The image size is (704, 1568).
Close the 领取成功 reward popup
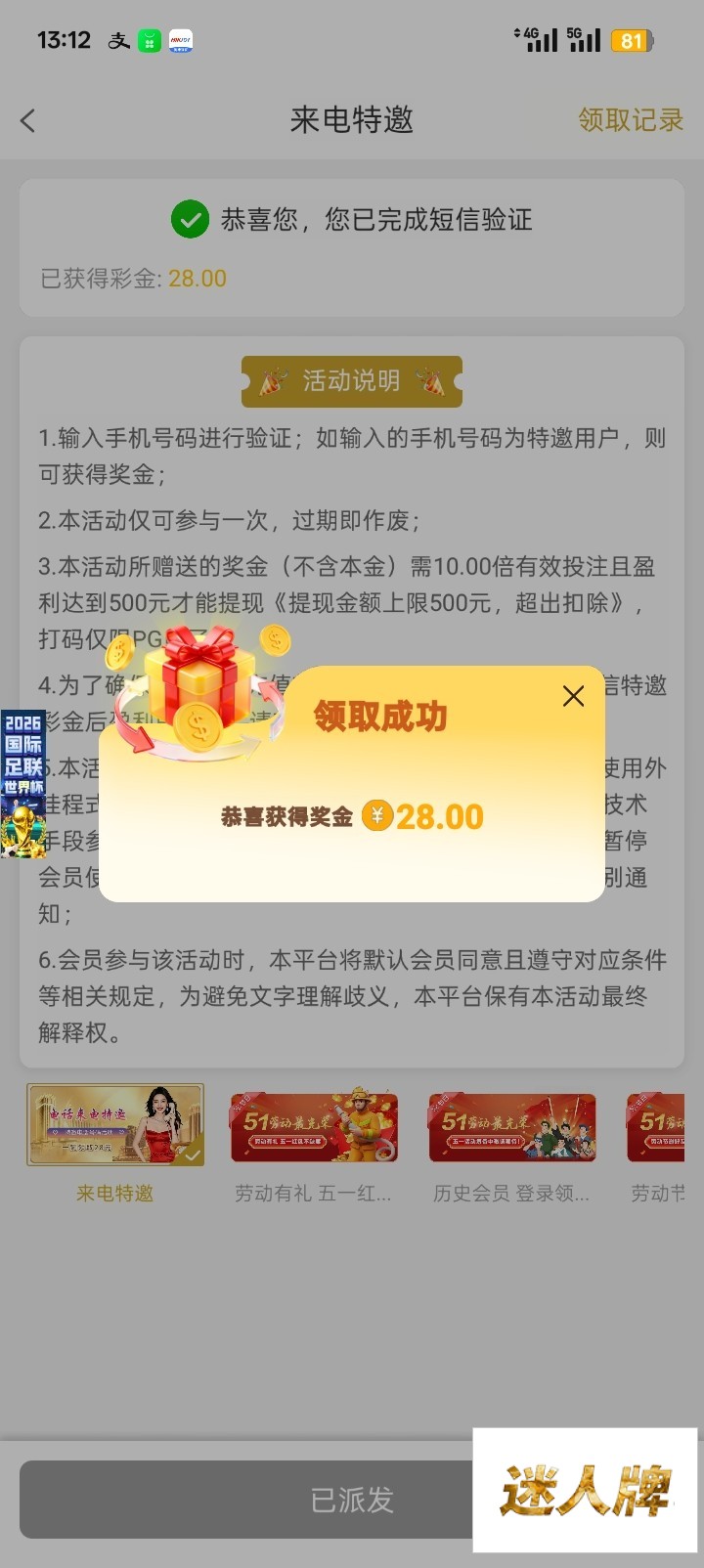[x=574, y=696]
